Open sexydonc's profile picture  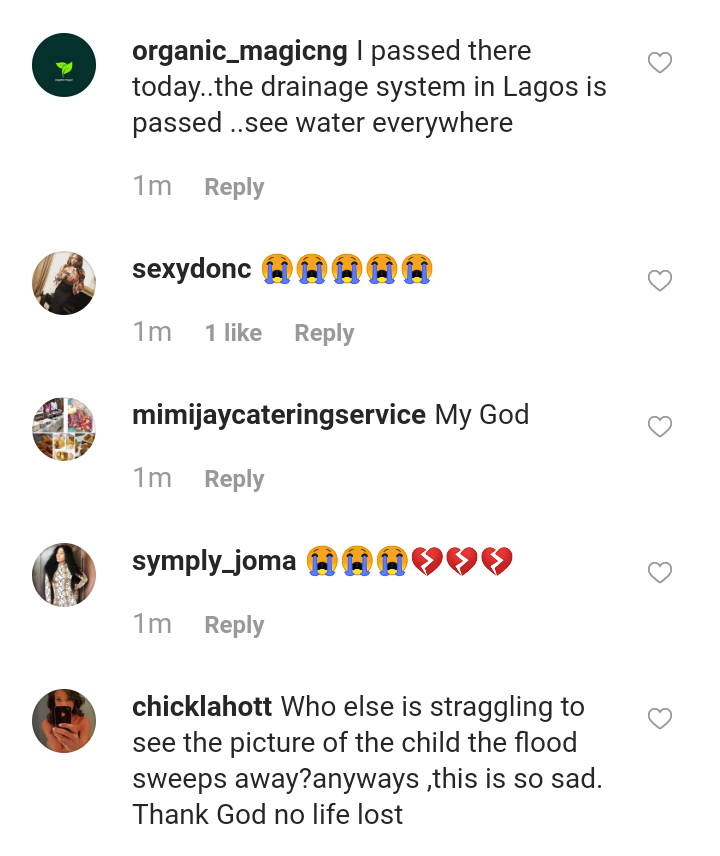(x=64, y=283)
